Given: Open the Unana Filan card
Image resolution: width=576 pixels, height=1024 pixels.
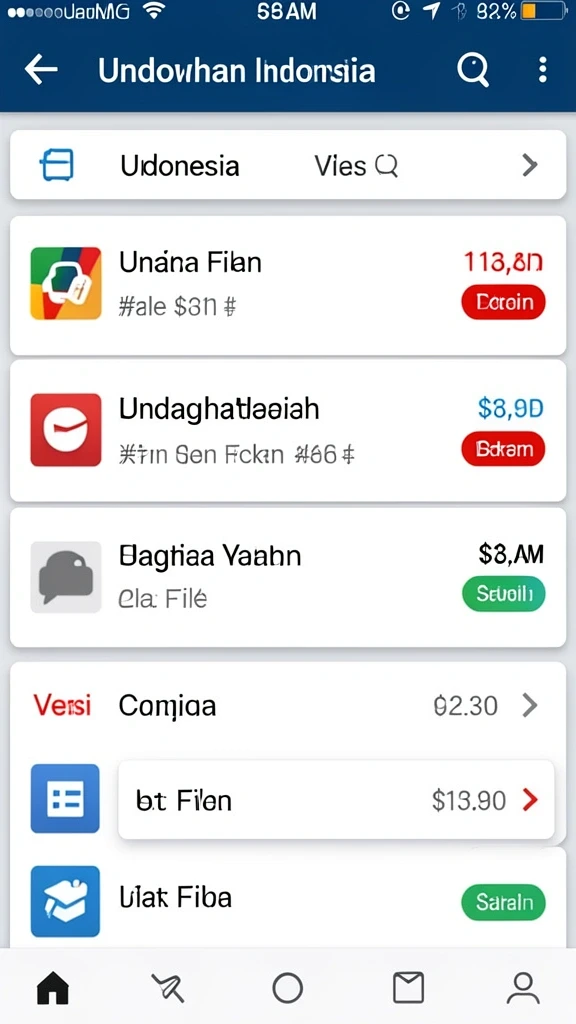Looking at the screenshot, I should 288,285.
